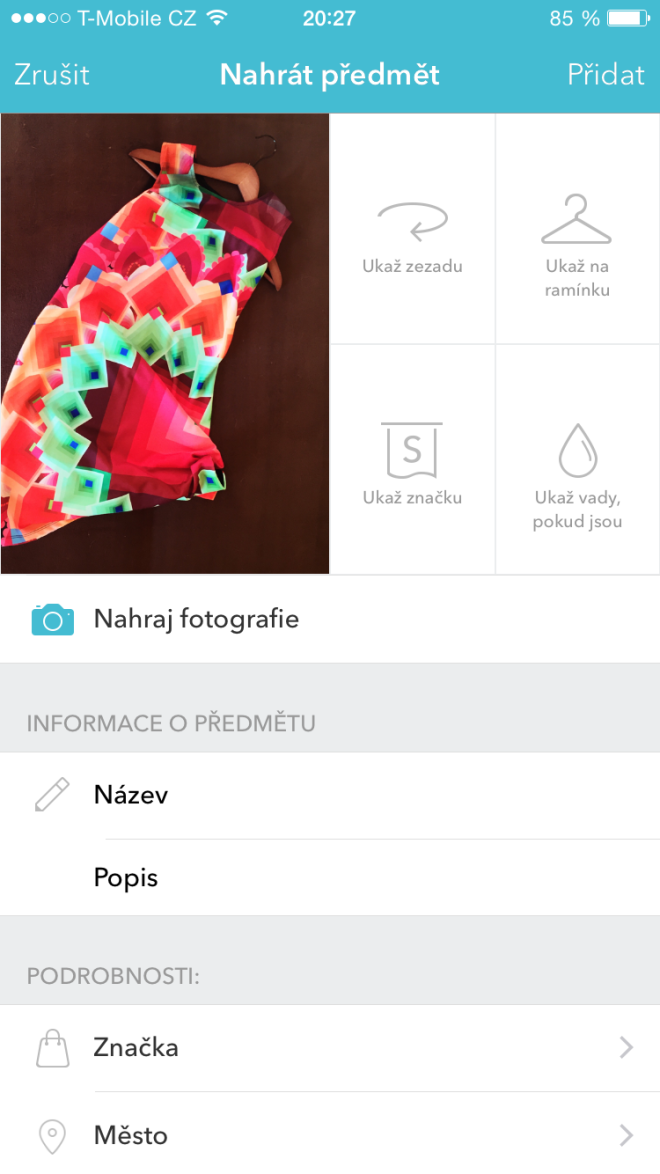Image resolution: width=660 pixels, height=1174 pixels.
Task: Choose the Ukaž vady photo slot
Action: (577, 460)
